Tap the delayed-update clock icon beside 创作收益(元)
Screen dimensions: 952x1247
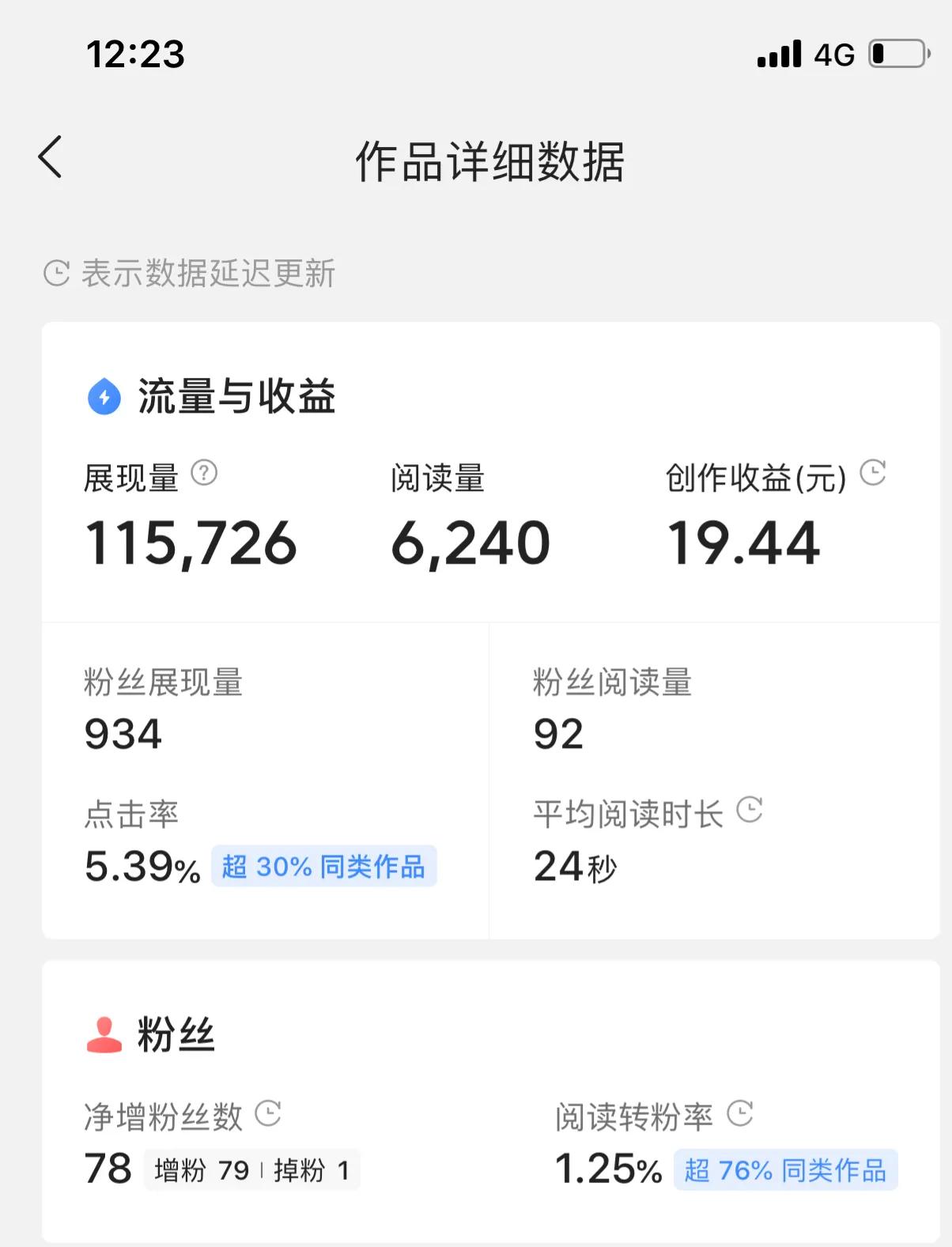[x=874, y=474]
